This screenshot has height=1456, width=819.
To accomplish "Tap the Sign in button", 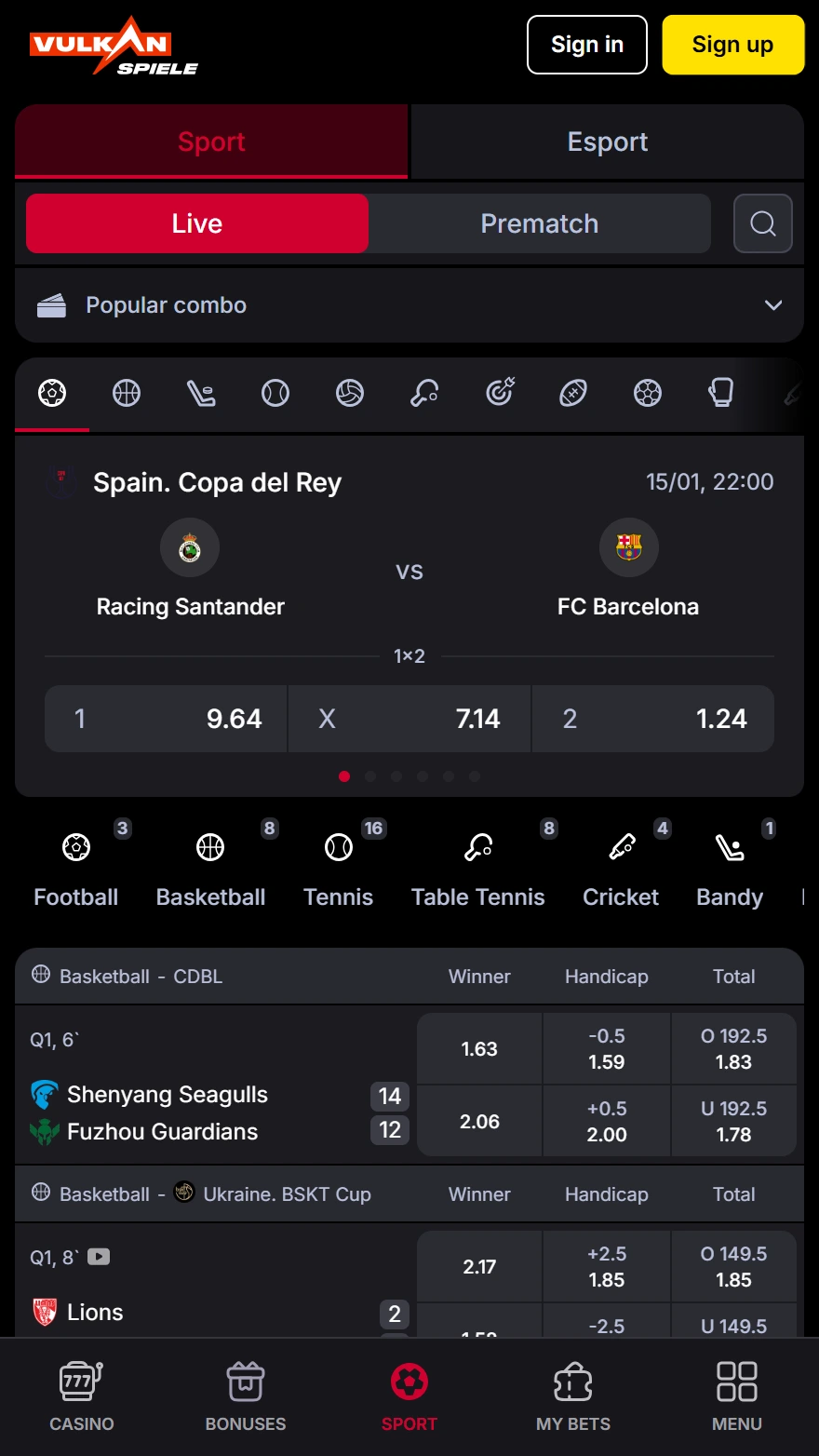I will point(586,45).
